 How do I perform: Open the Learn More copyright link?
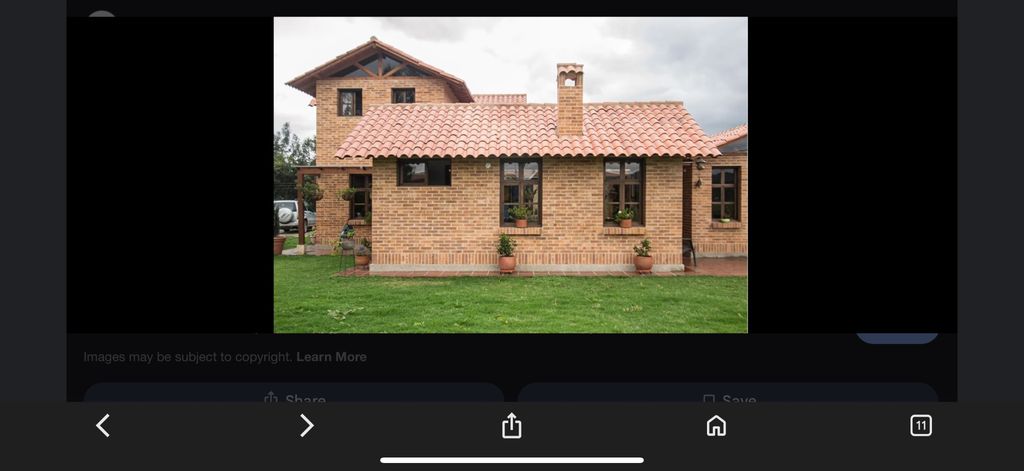[x=331, y=357]
